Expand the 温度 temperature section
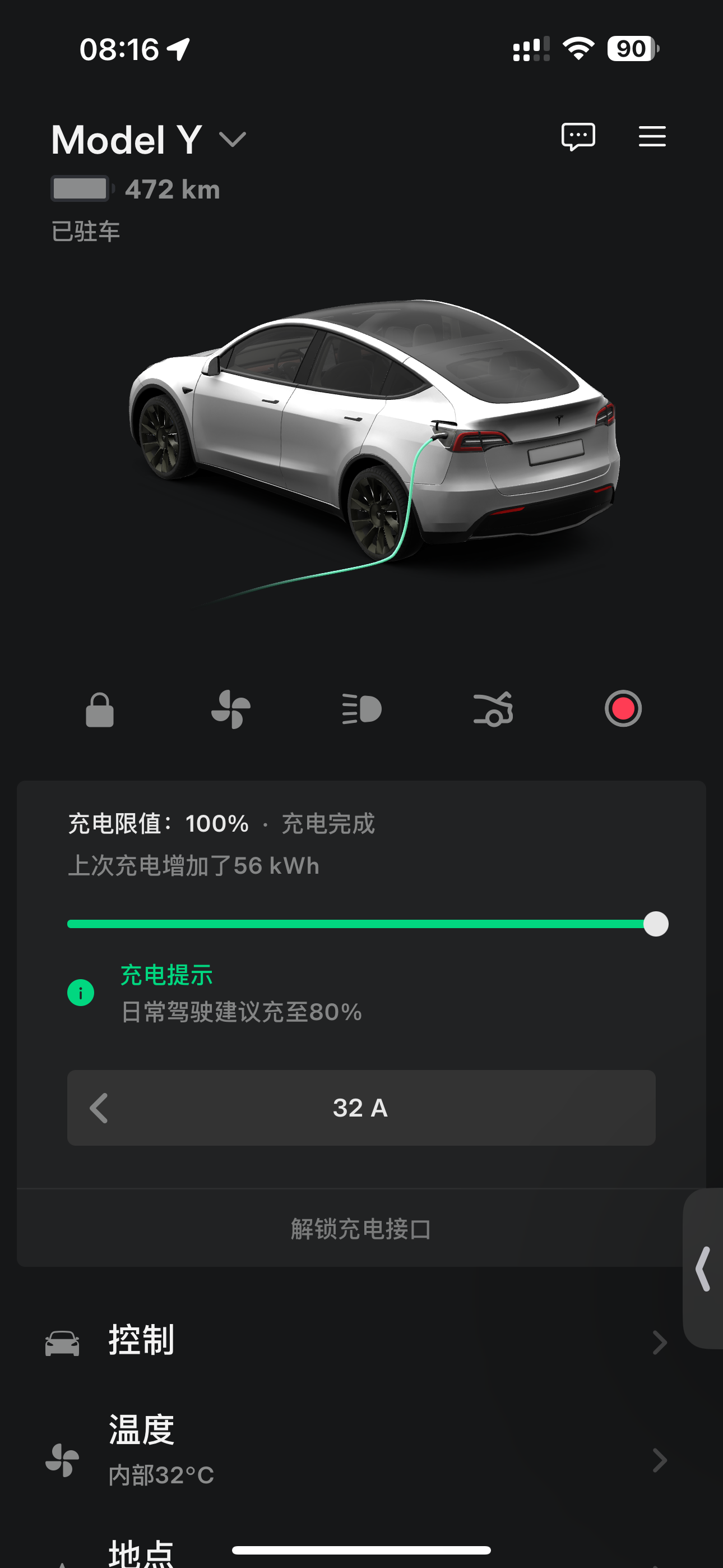 [661, 1460]
